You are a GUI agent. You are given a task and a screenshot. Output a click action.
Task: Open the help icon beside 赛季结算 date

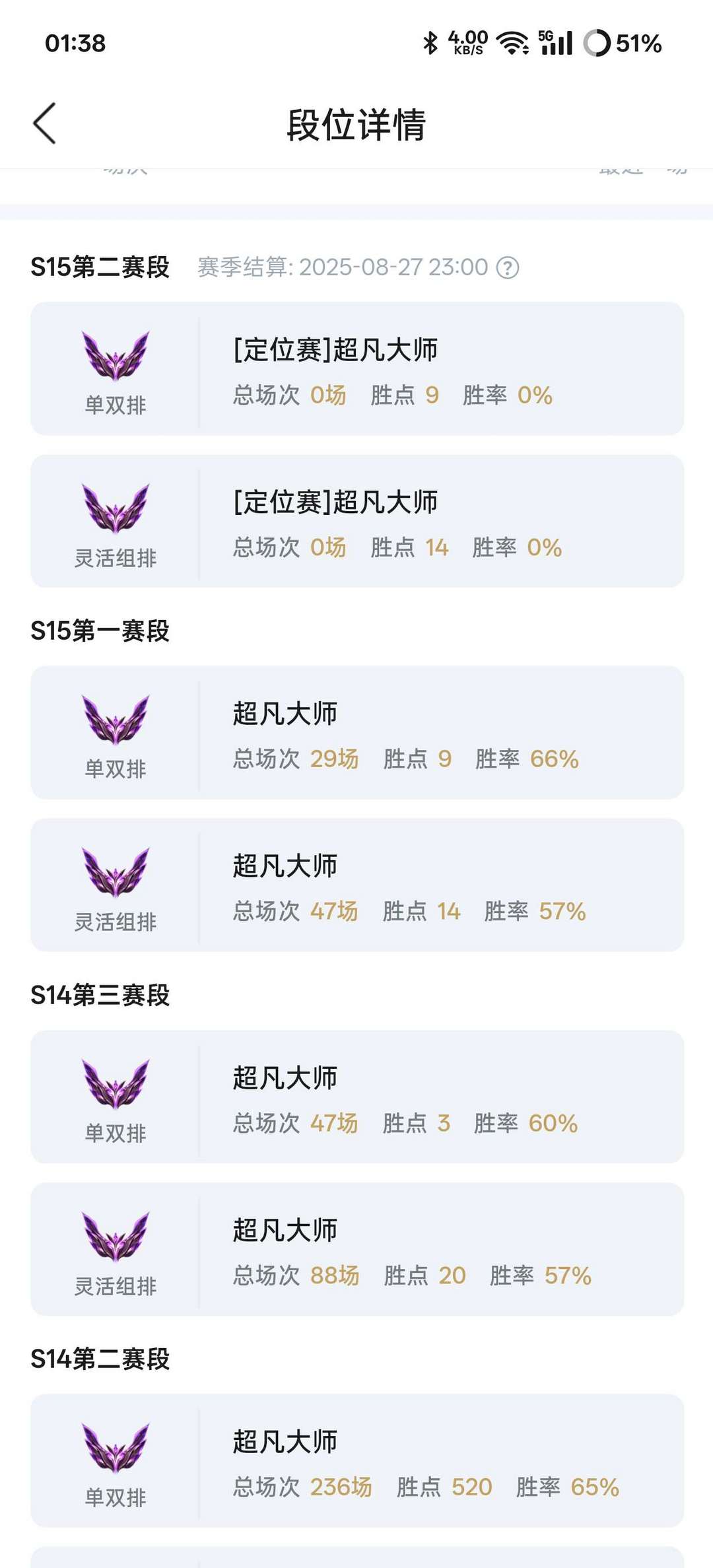[x=508, y=268]
